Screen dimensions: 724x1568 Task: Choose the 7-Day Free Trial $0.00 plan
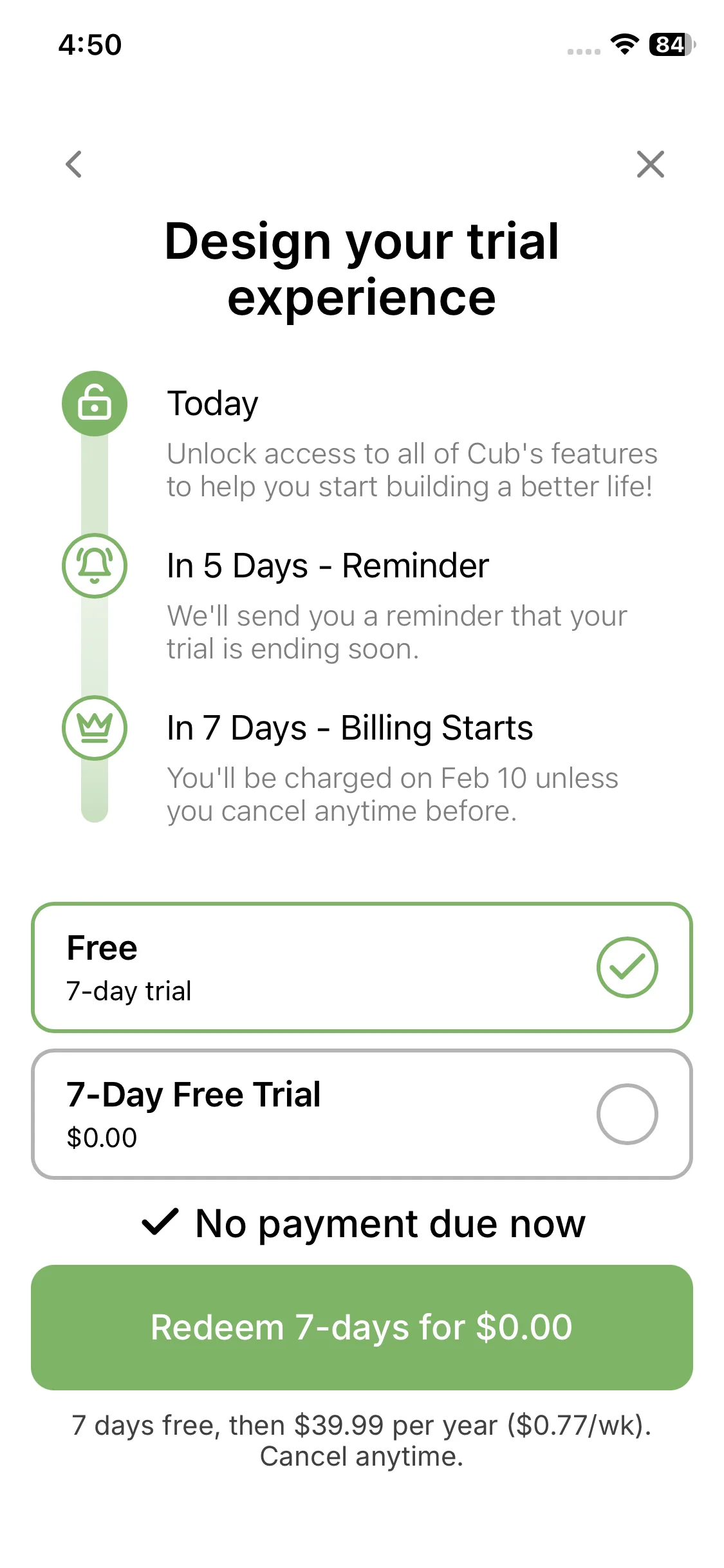[x=362, y=1114]
